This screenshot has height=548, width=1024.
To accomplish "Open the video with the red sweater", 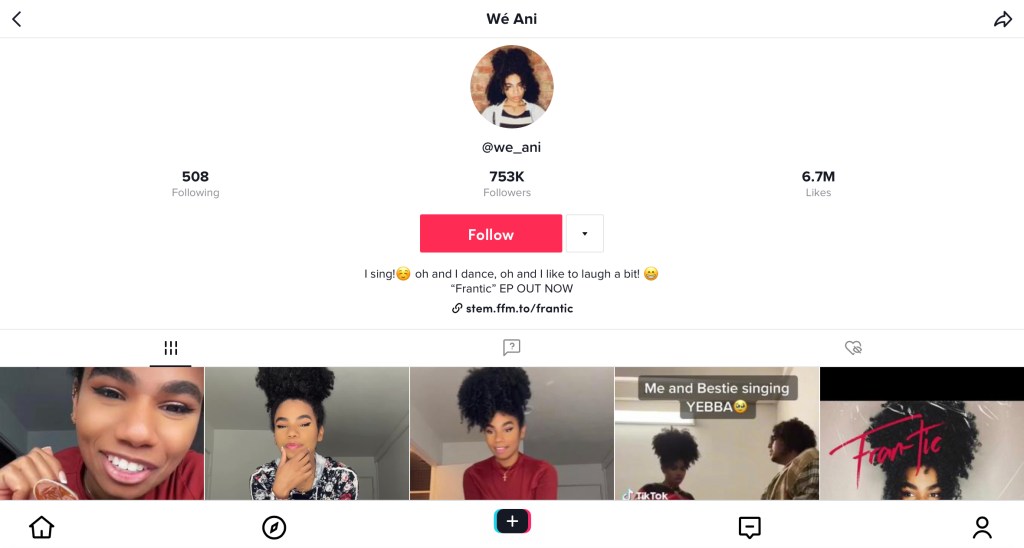I will click(512, 433).
